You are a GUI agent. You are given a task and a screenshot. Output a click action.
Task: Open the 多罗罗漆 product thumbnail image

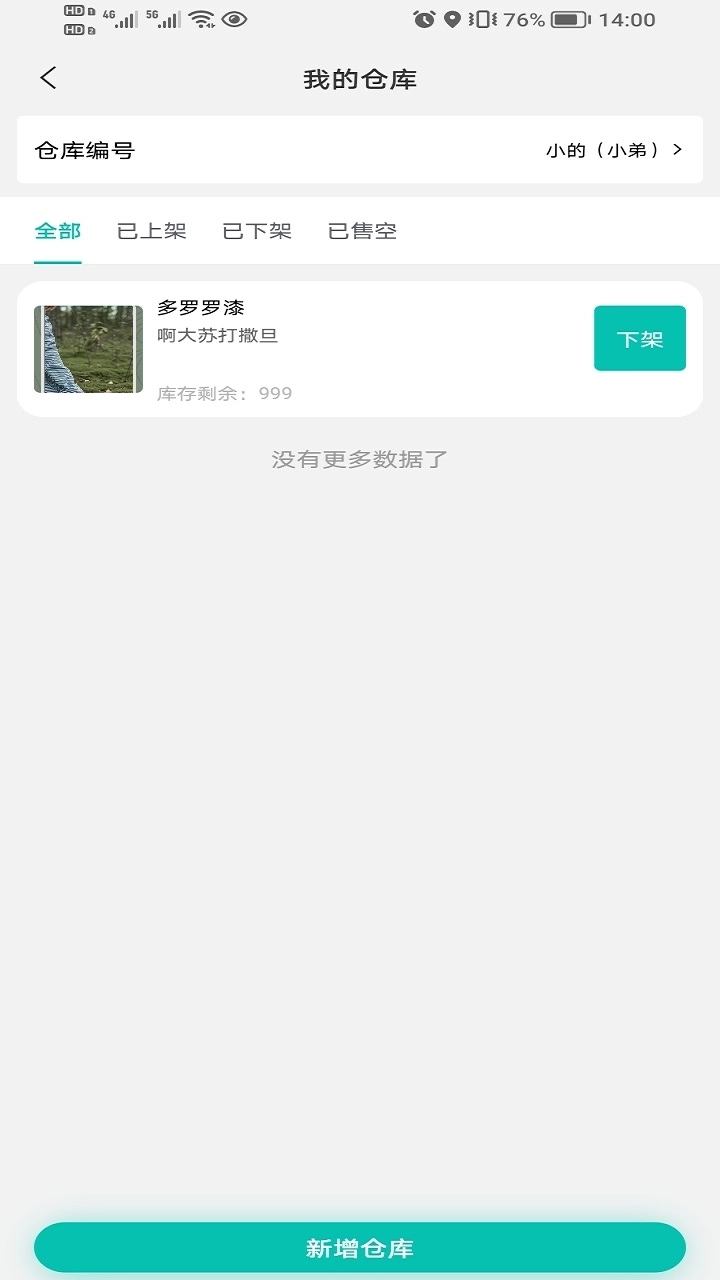click(88, 347)
